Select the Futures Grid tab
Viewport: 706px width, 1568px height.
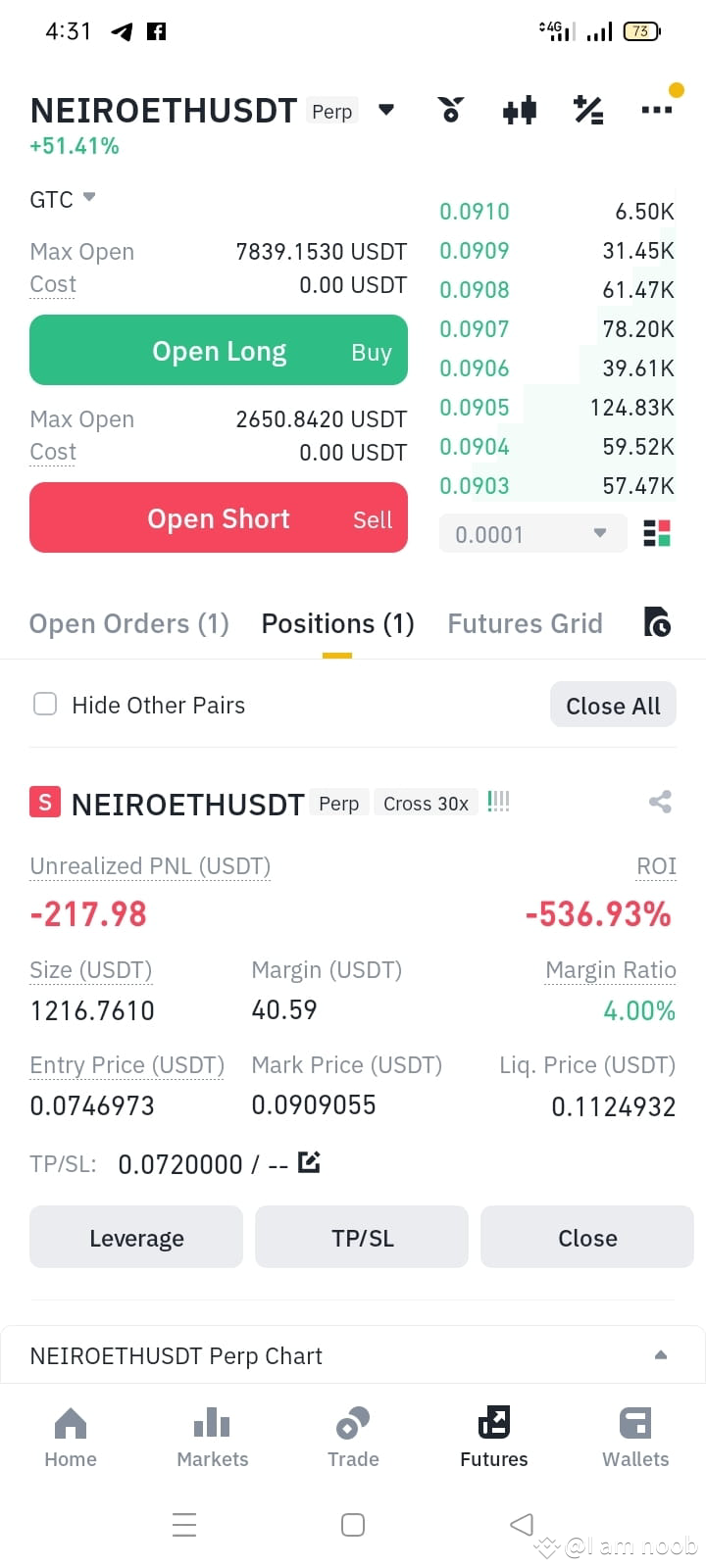pos(526,623)
